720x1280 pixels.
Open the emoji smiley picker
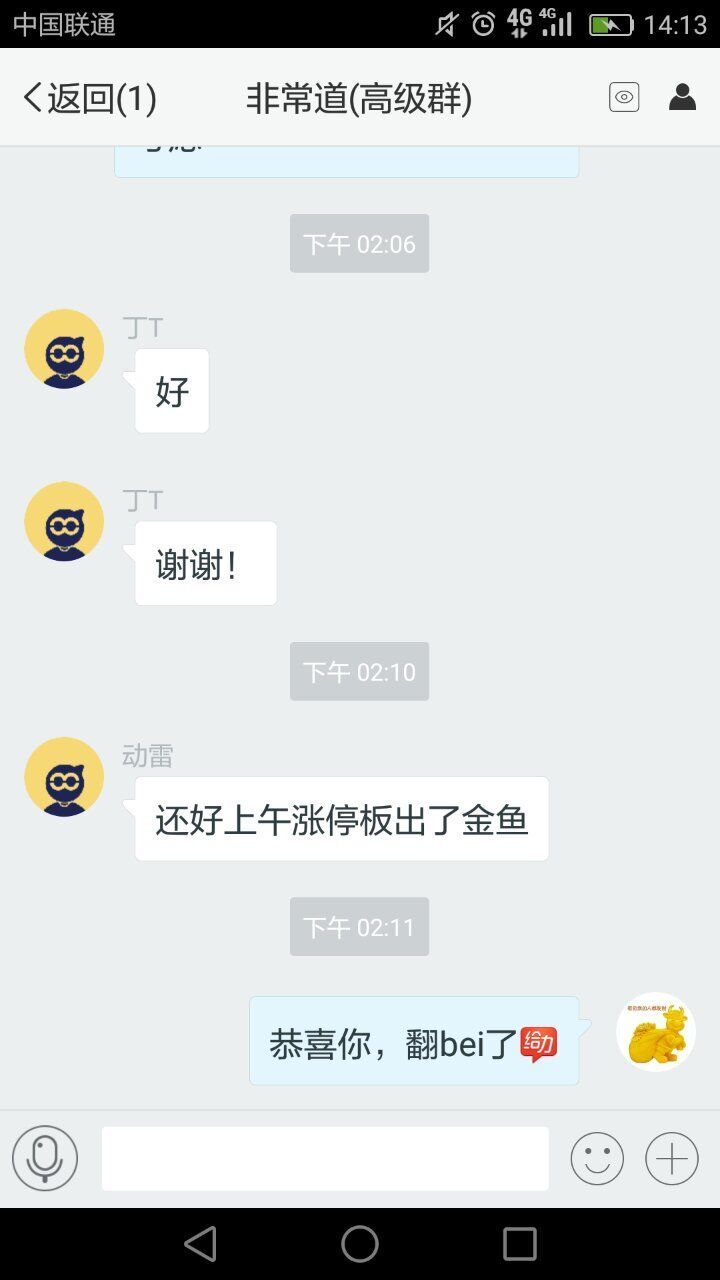click(x=597, y=1159)
